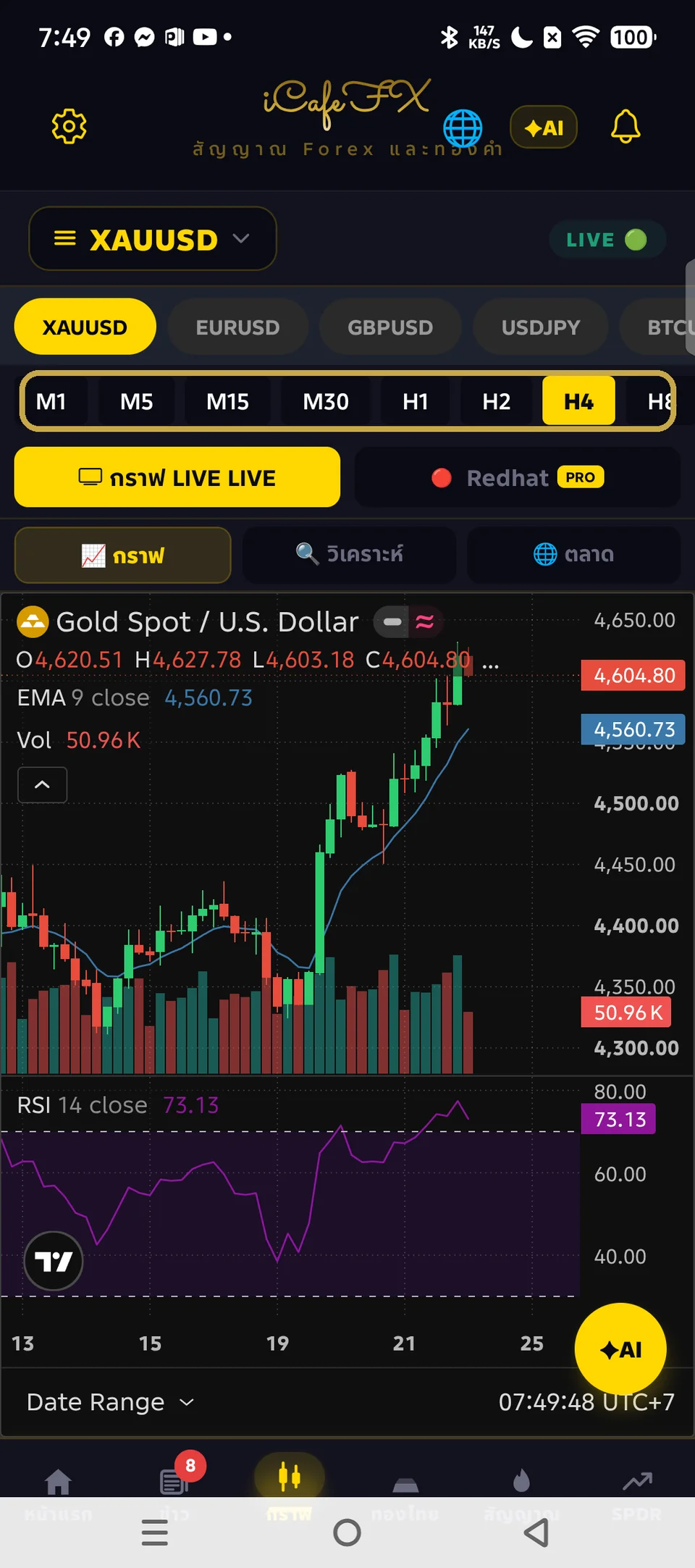Go back with the system back button
695x1568 pixels.
click(536, 1533)
